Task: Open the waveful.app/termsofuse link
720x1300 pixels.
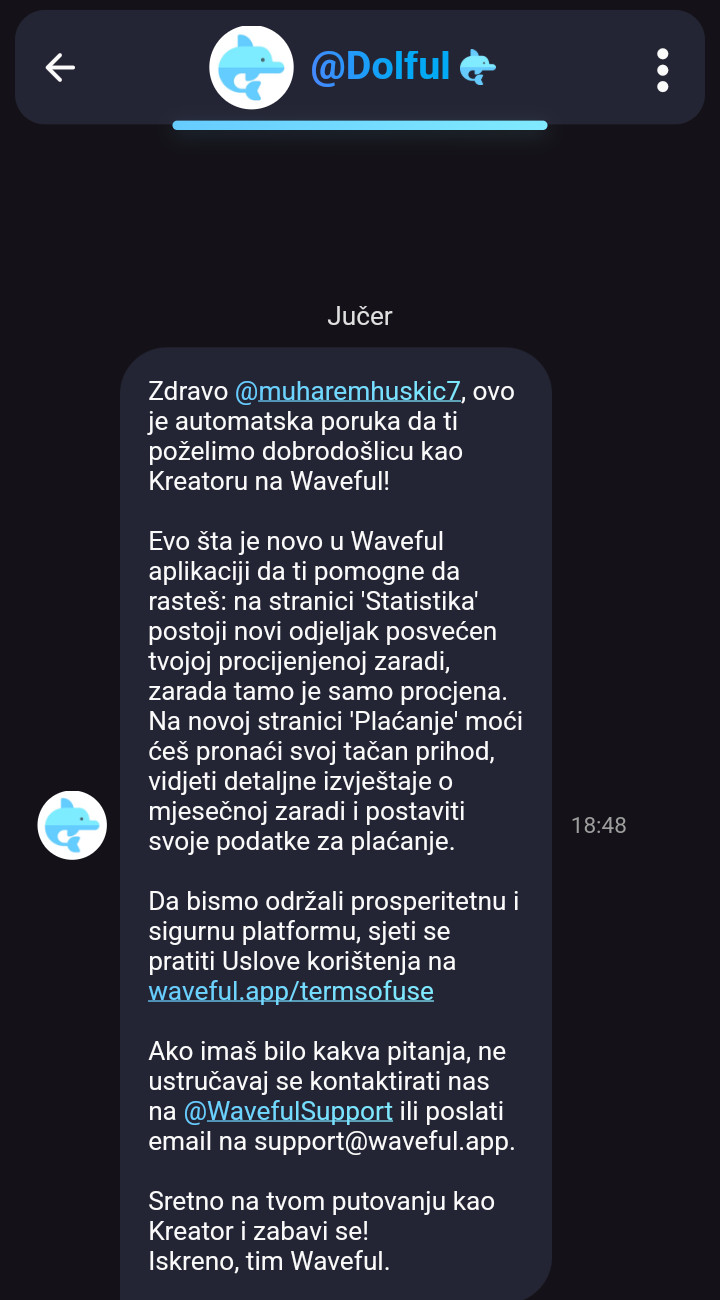Action: pos(291,991)
